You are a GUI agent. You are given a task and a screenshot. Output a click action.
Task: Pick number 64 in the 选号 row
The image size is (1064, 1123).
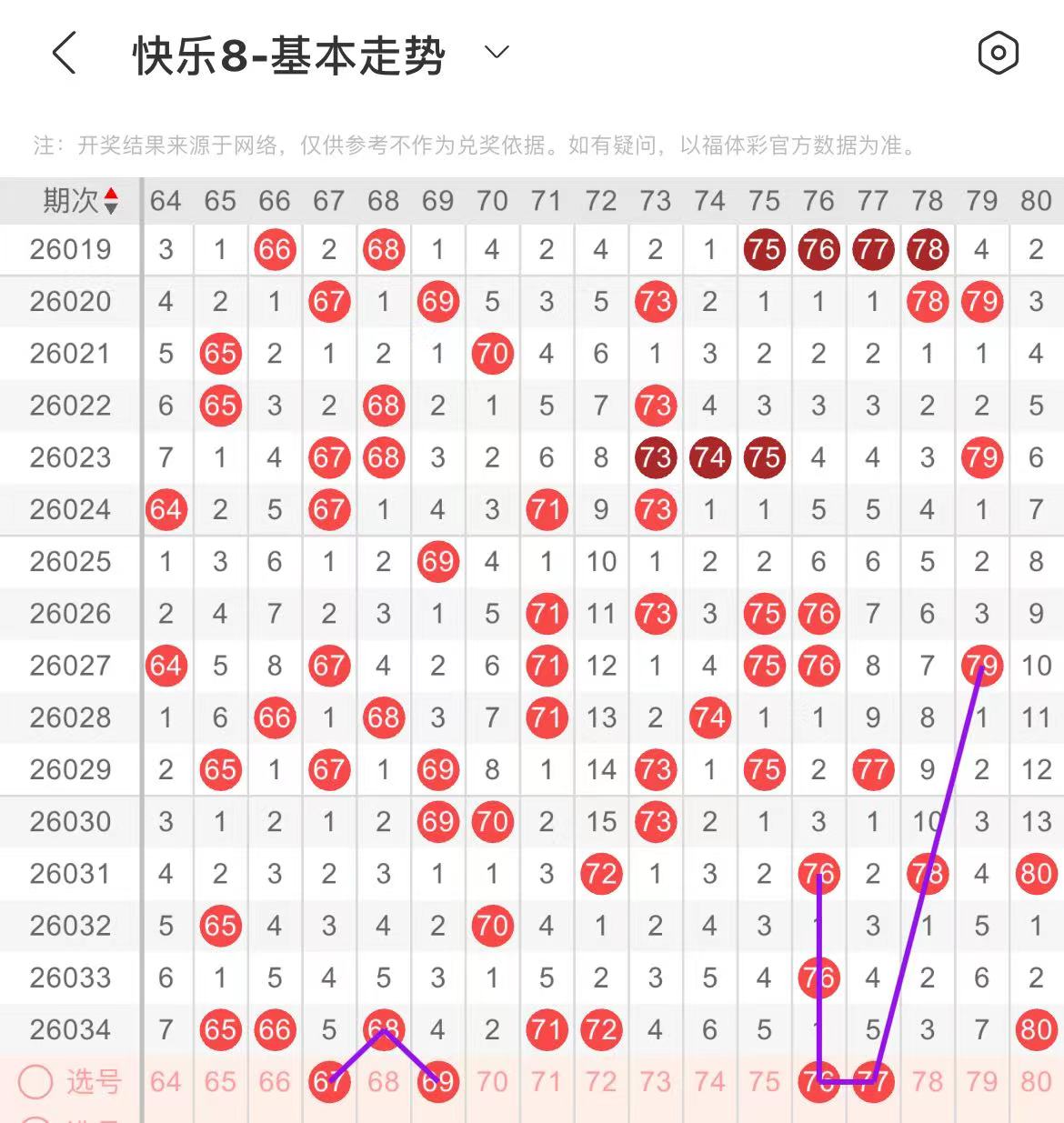coord(166,1082)
